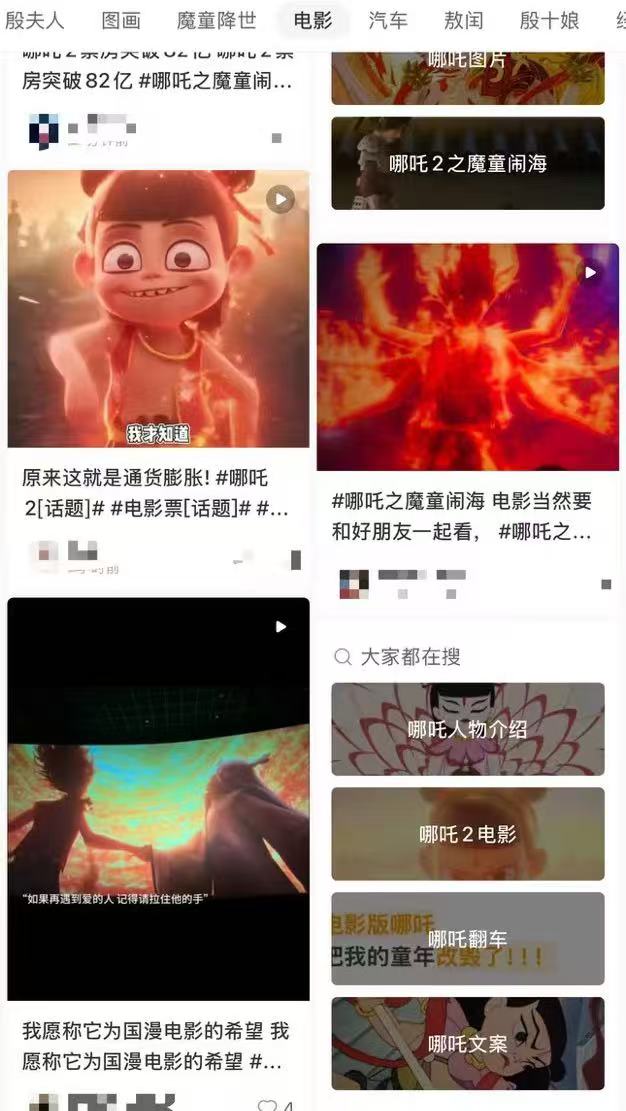This screenshot has width=626, height=1111.
Task: Switch to the 敖闰 tab
Action: click(464, 20)
